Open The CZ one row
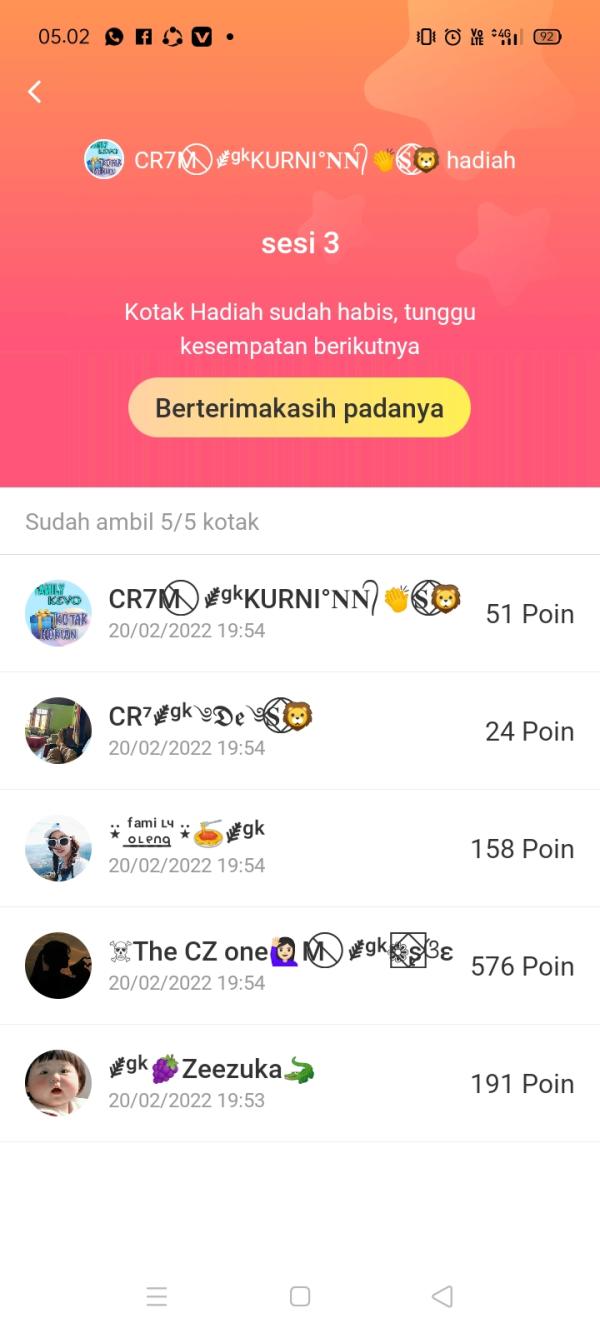The width and height of the screenshot is (600, 1333). (x=300, y=966)
